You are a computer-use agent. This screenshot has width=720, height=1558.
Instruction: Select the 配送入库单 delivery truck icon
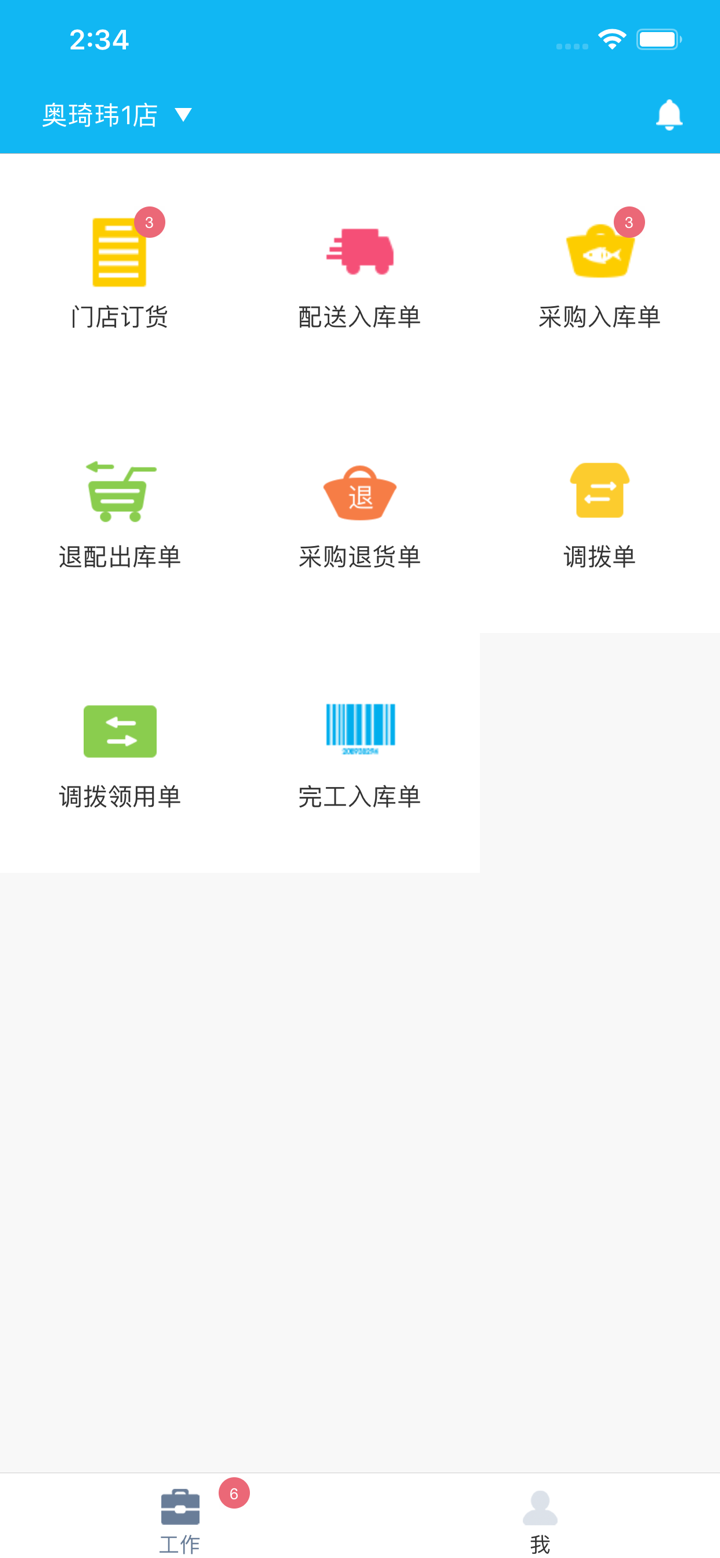pos(360,250)
